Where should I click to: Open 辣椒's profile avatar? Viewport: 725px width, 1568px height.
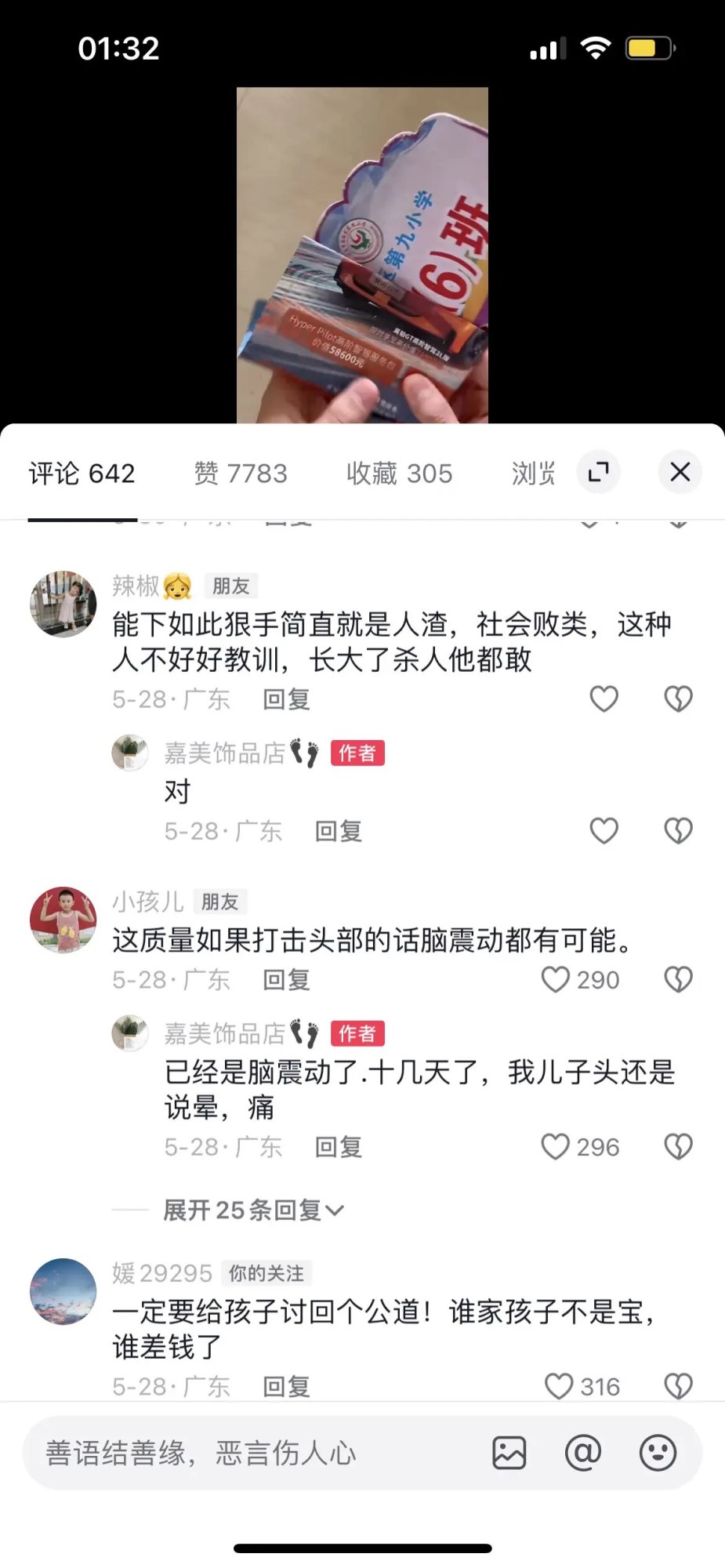pos(63,604)
